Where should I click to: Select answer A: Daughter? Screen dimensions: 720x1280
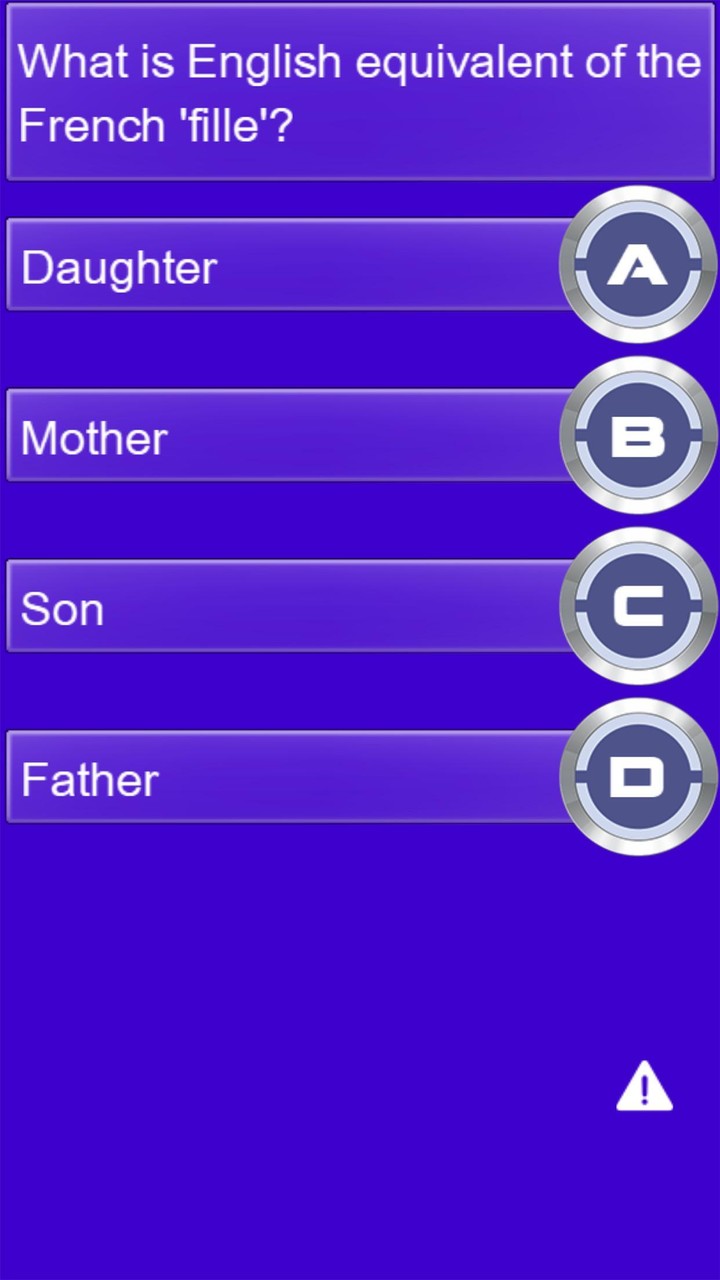300,266
